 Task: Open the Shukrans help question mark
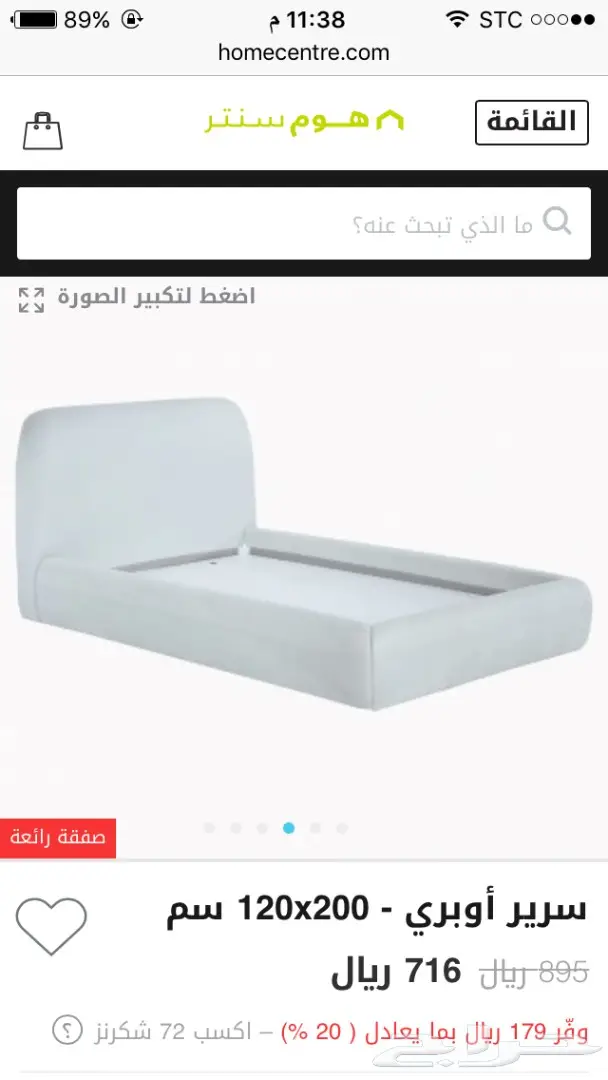coord(65,1030)
